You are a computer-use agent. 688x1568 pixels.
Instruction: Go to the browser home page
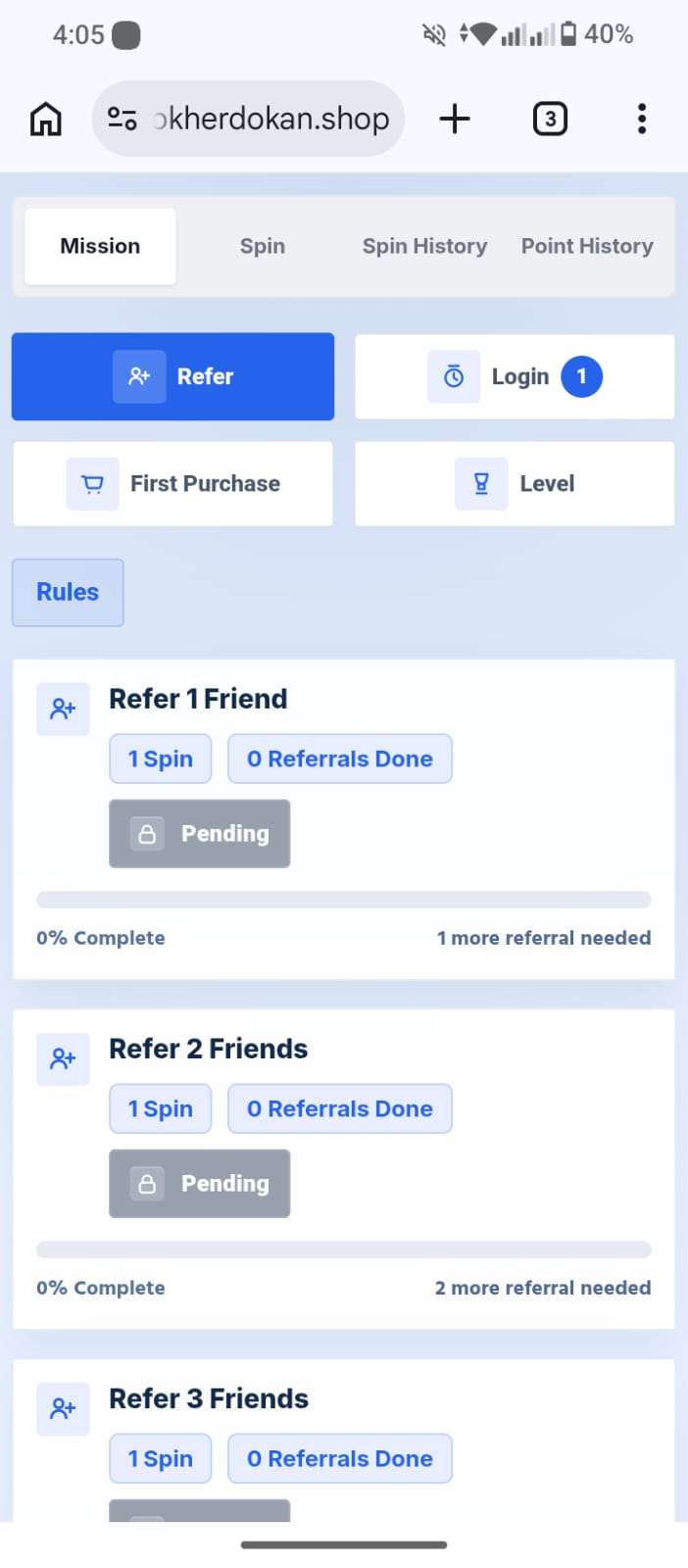pos(46,120)
